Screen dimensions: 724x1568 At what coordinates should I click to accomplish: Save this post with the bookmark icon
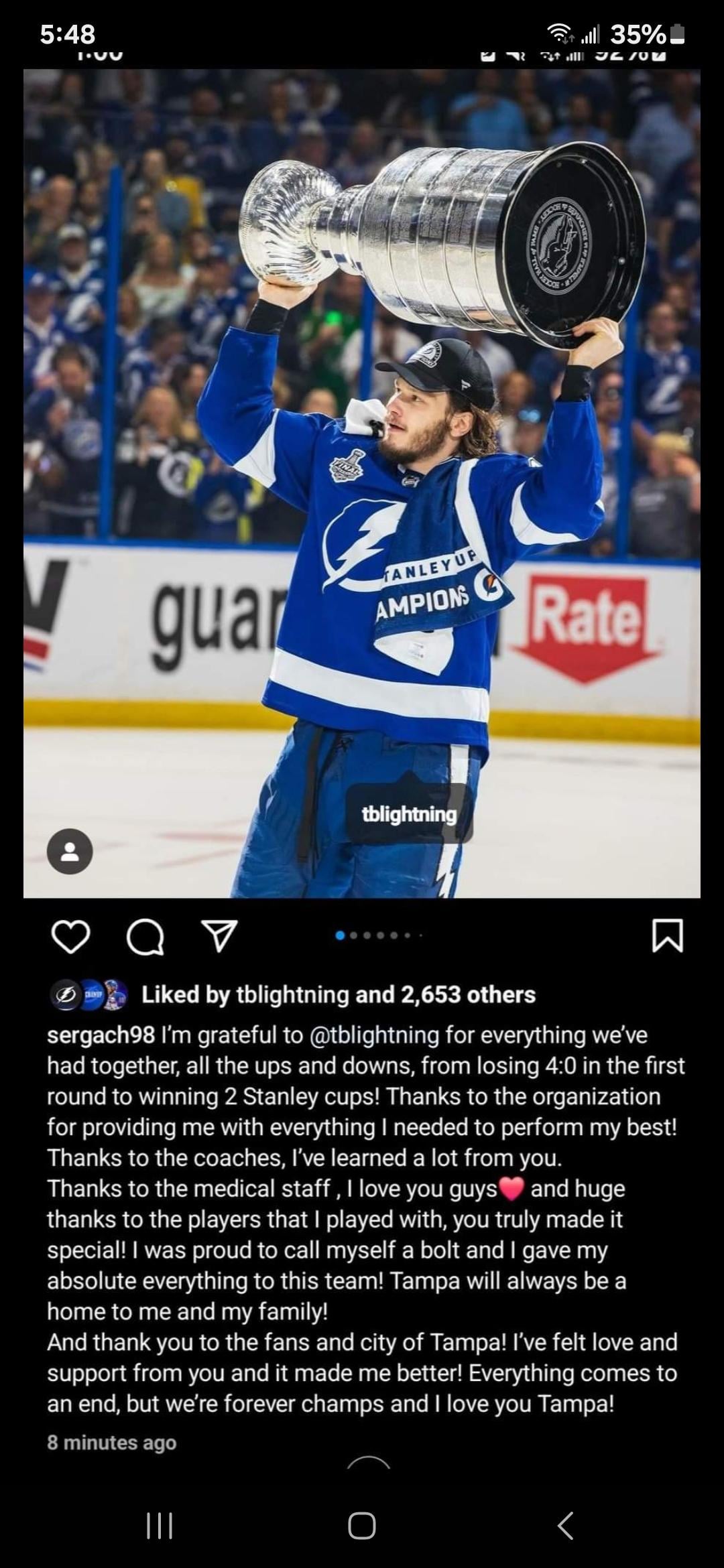[x=668, y=935]
